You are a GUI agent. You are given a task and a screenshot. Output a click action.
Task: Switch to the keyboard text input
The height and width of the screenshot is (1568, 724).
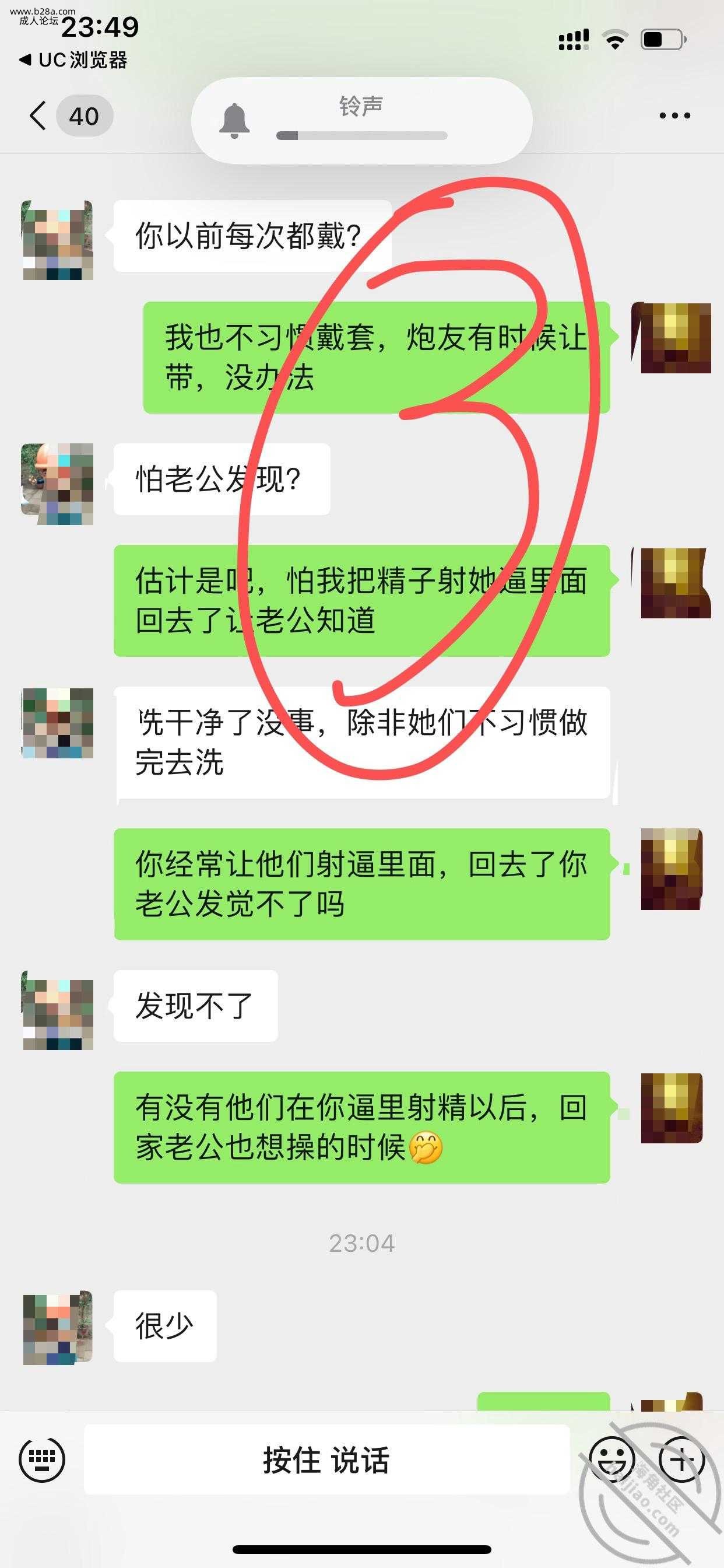coord(41,1459)
